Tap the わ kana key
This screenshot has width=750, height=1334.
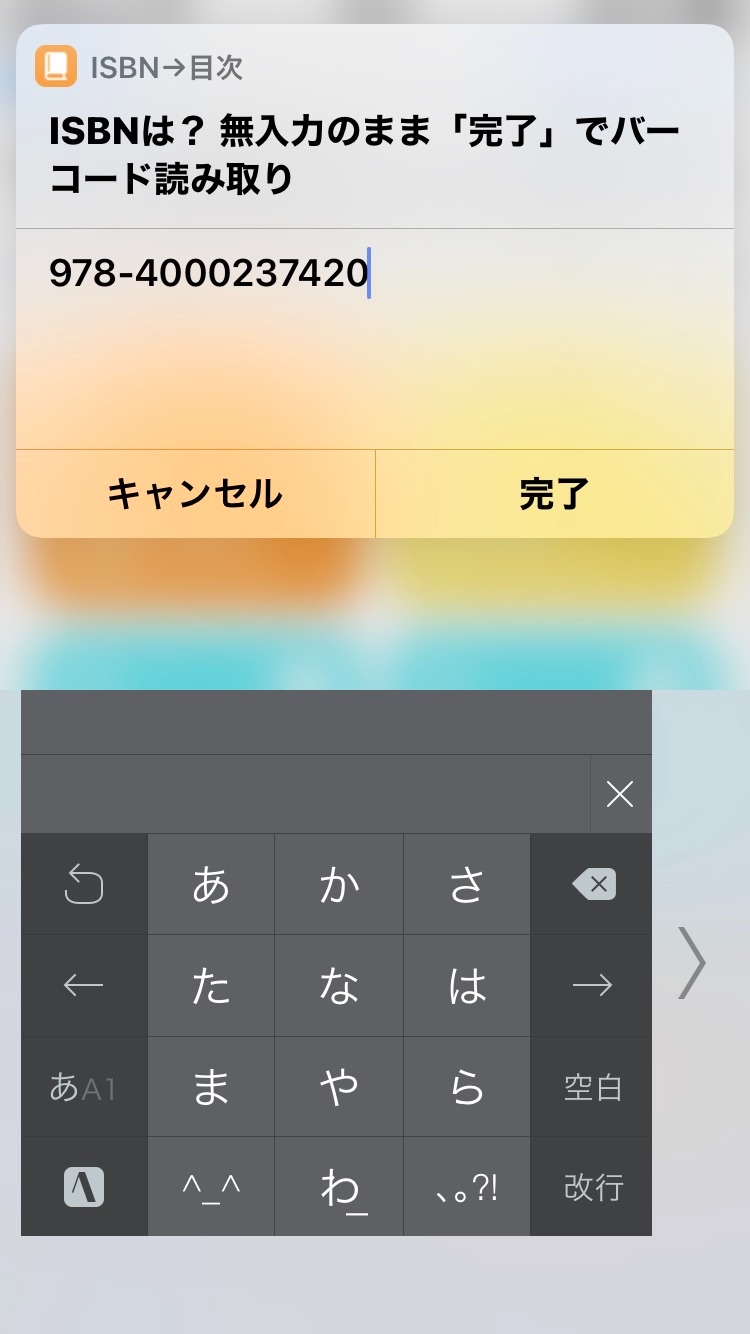[x=338, y=1187]
